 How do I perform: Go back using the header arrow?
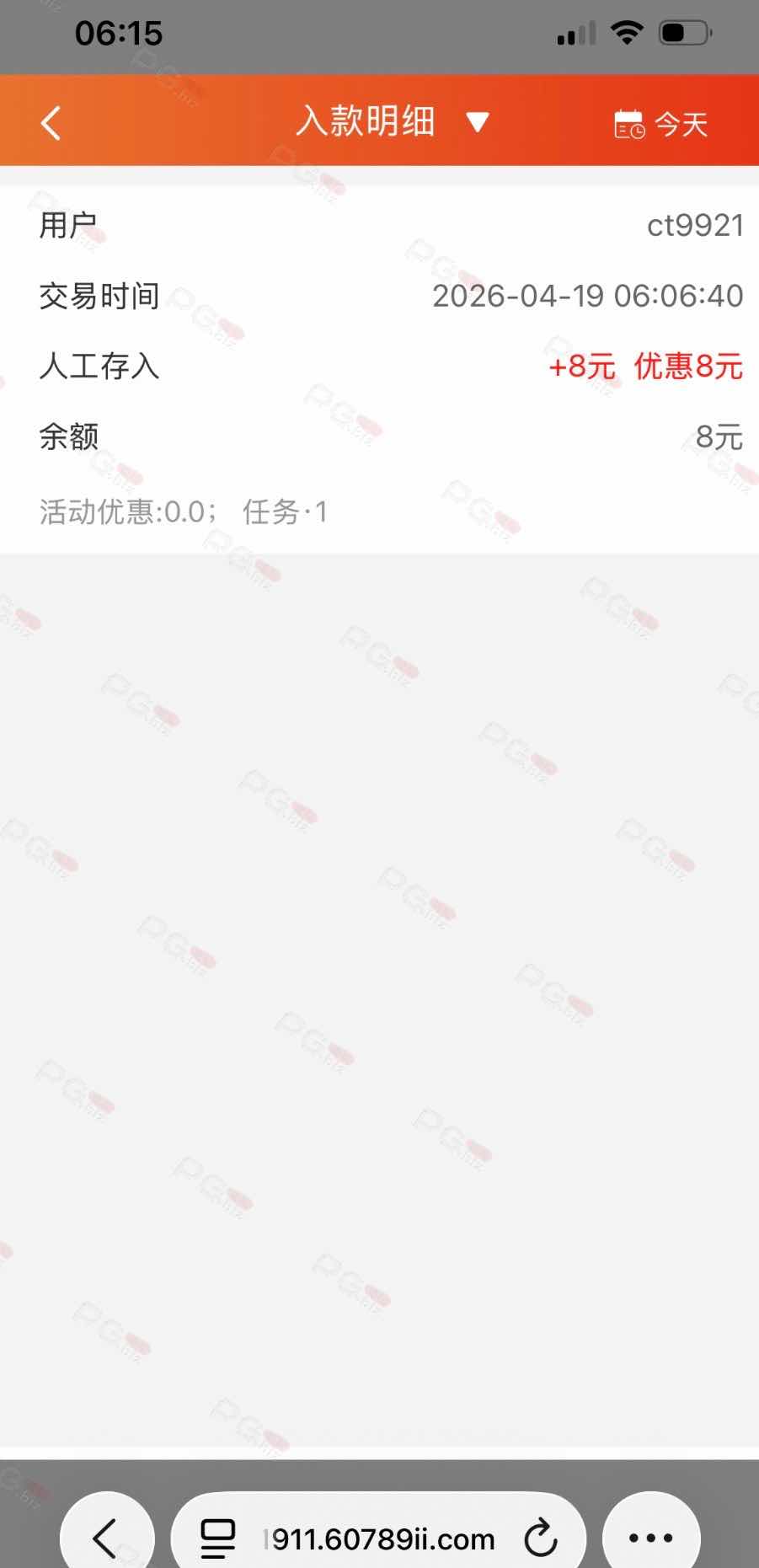tap(51, 123)
